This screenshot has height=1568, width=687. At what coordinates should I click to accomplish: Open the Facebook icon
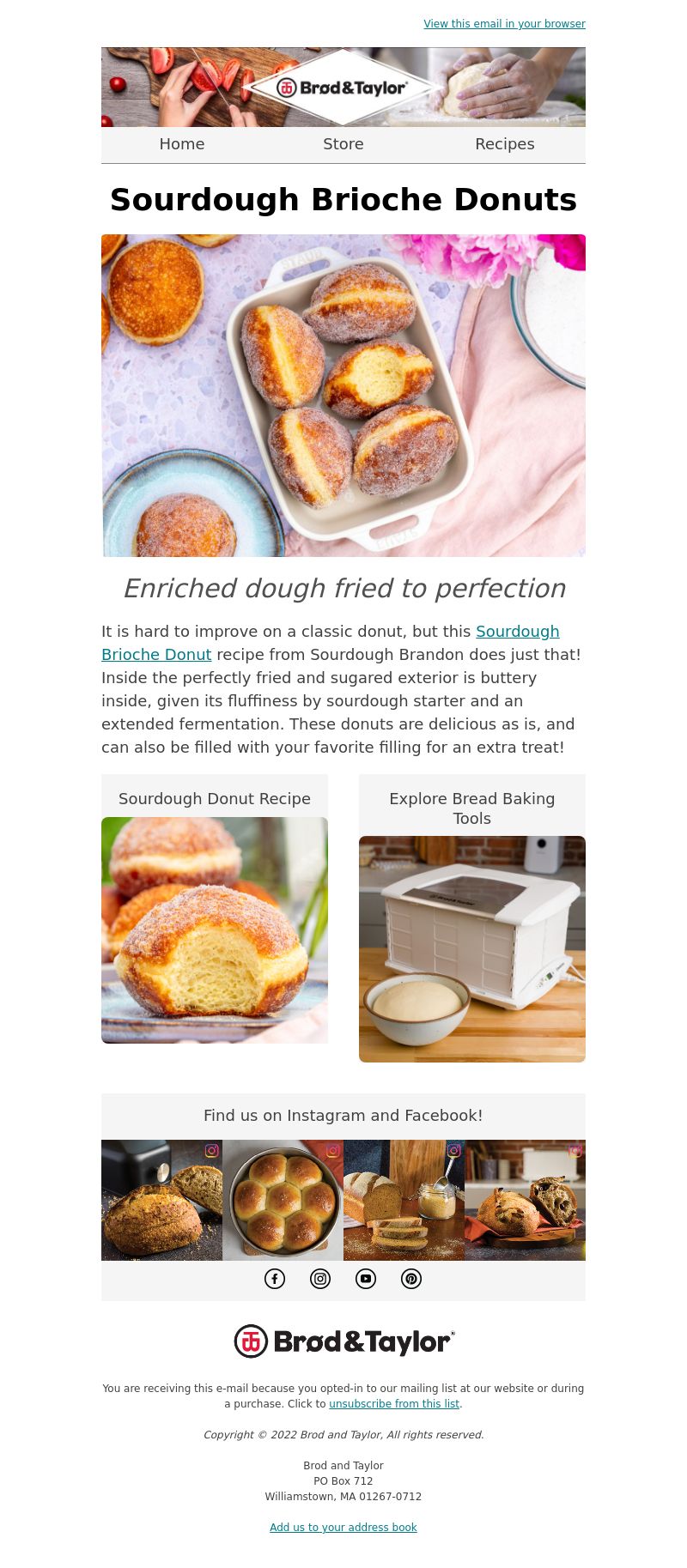coord(275,1279)
